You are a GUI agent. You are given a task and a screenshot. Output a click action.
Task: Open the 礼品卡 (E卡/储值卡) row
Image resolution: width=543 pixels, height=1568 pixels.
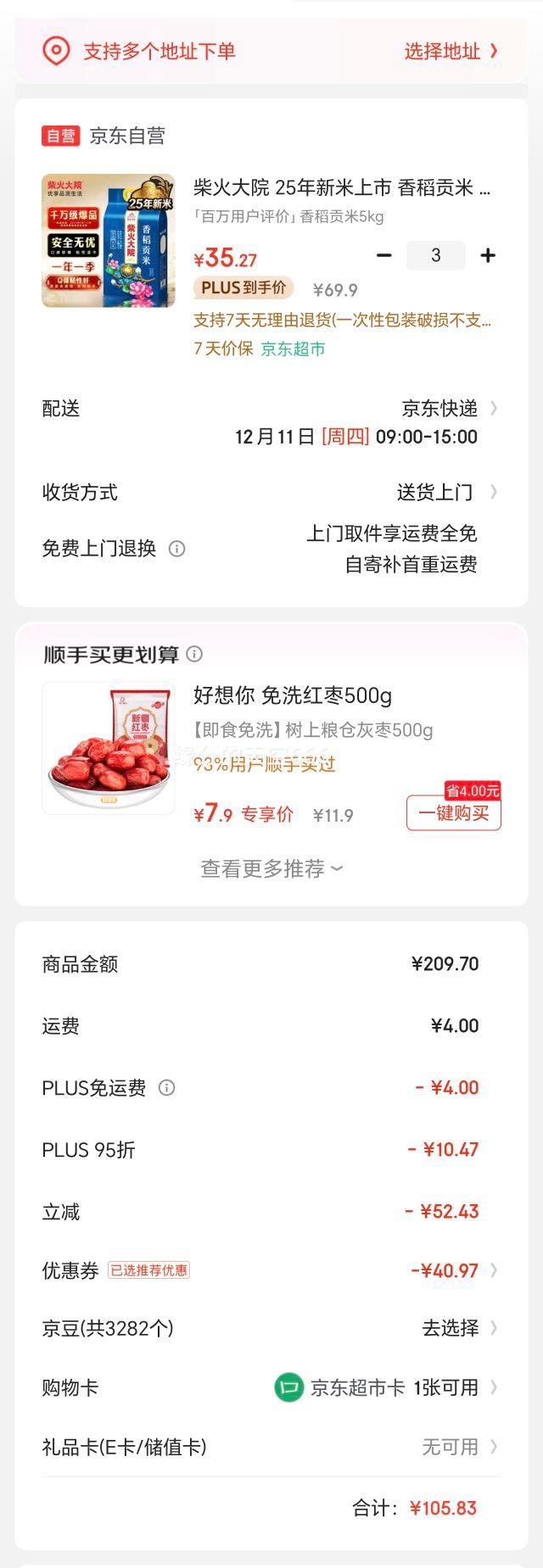click(x=458, y=1447)
